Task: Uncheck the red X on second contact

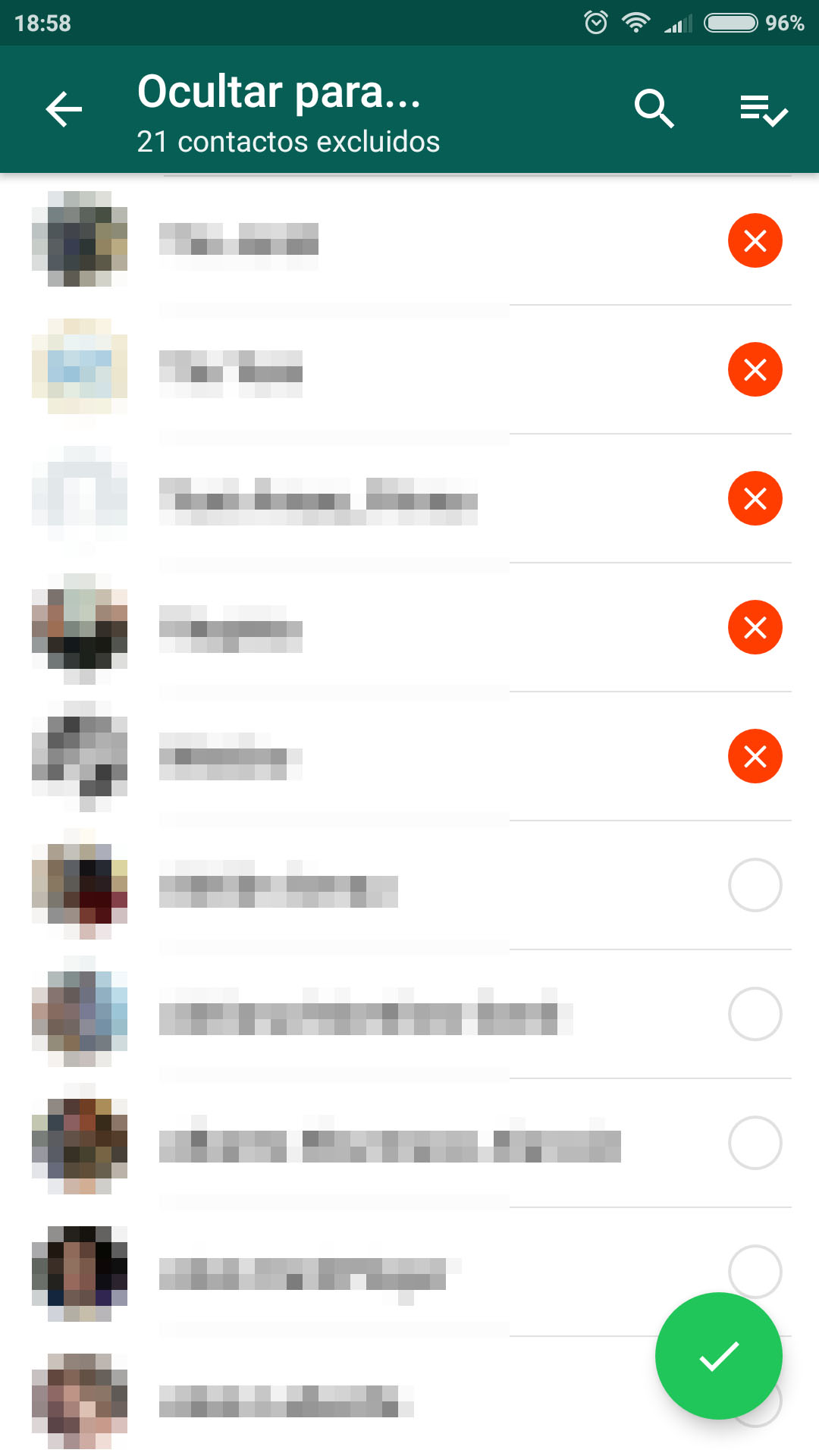Action: [x=755, y=370]
